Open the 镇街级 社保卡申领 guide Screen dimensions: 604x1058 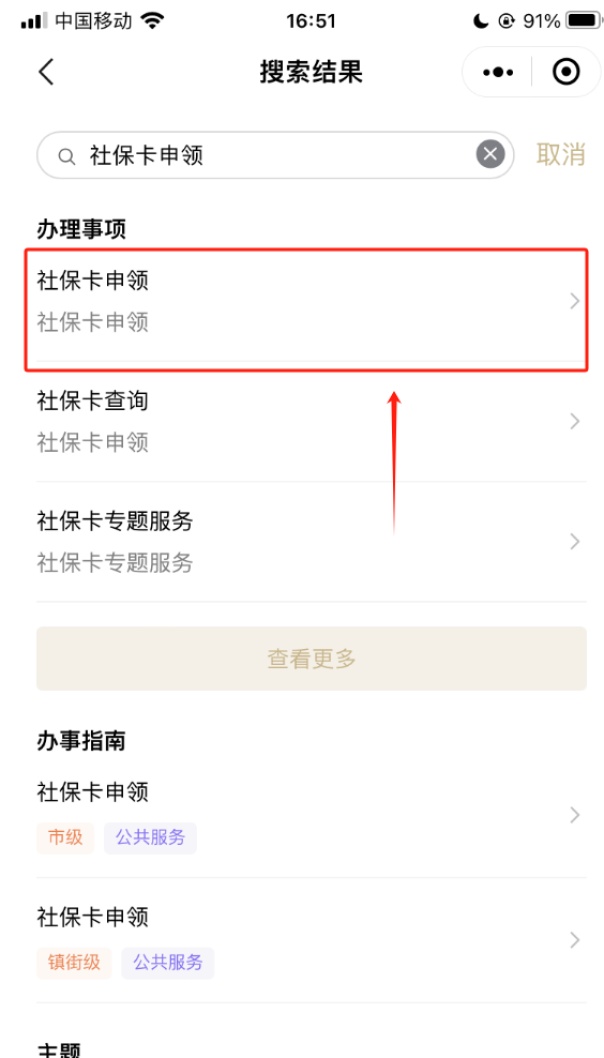tap(311, 939)
